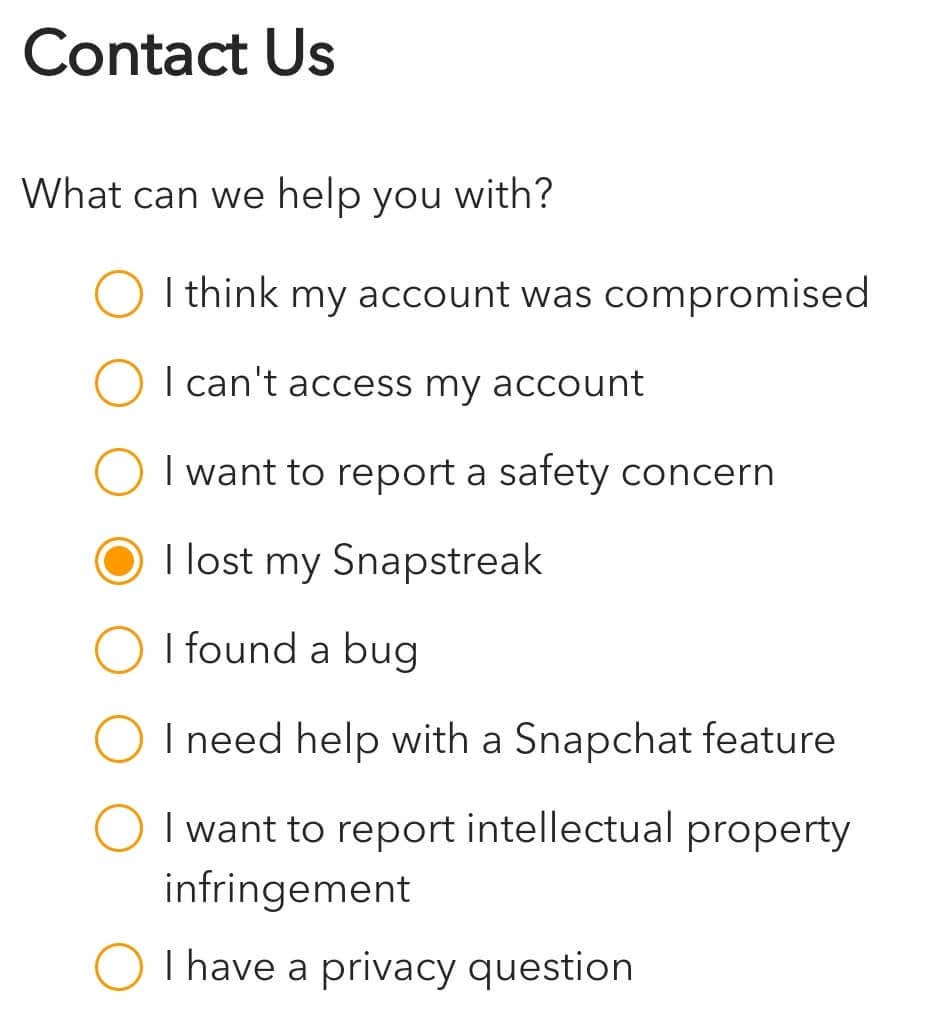This screenshot has height=1034, width=945.
Task: Choose 'I need help with a Snapchat feature'
Action: [x=118, y=740]
